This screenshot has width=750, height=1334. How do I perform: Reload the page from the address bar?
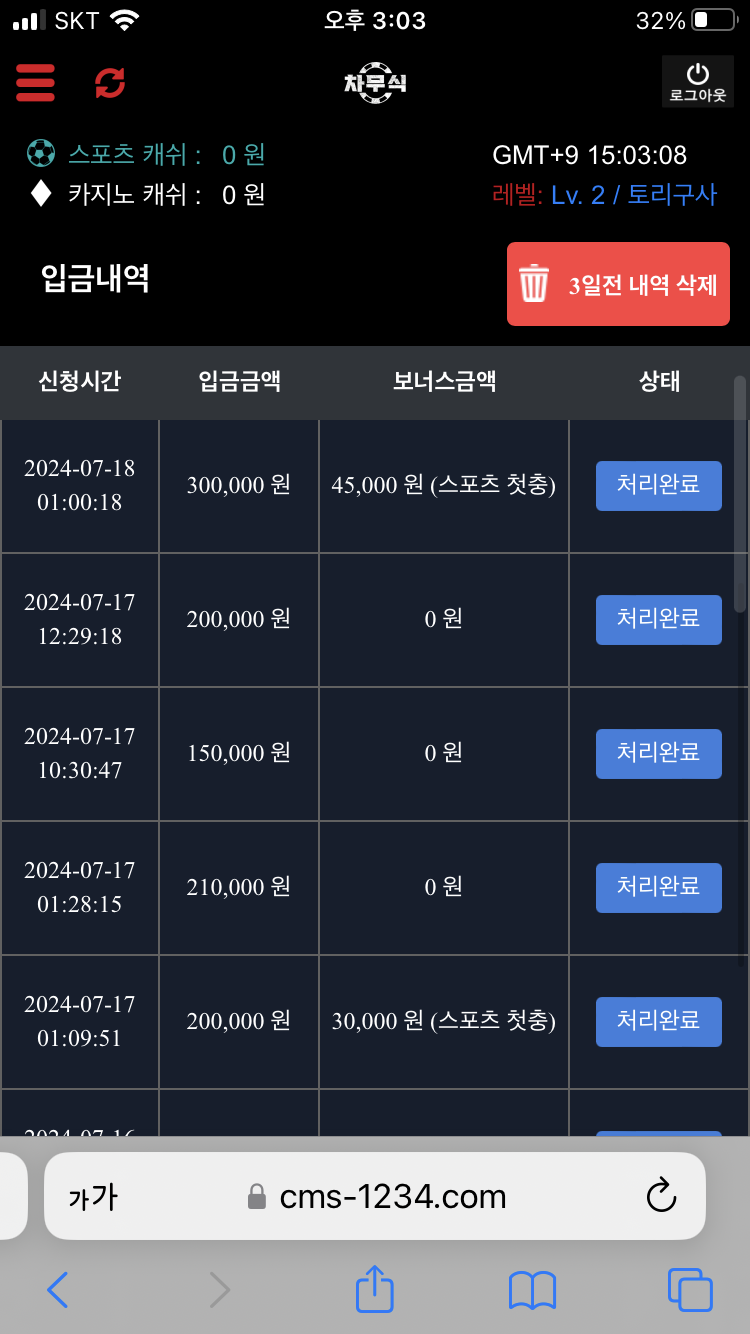[x=661, y=1196]
